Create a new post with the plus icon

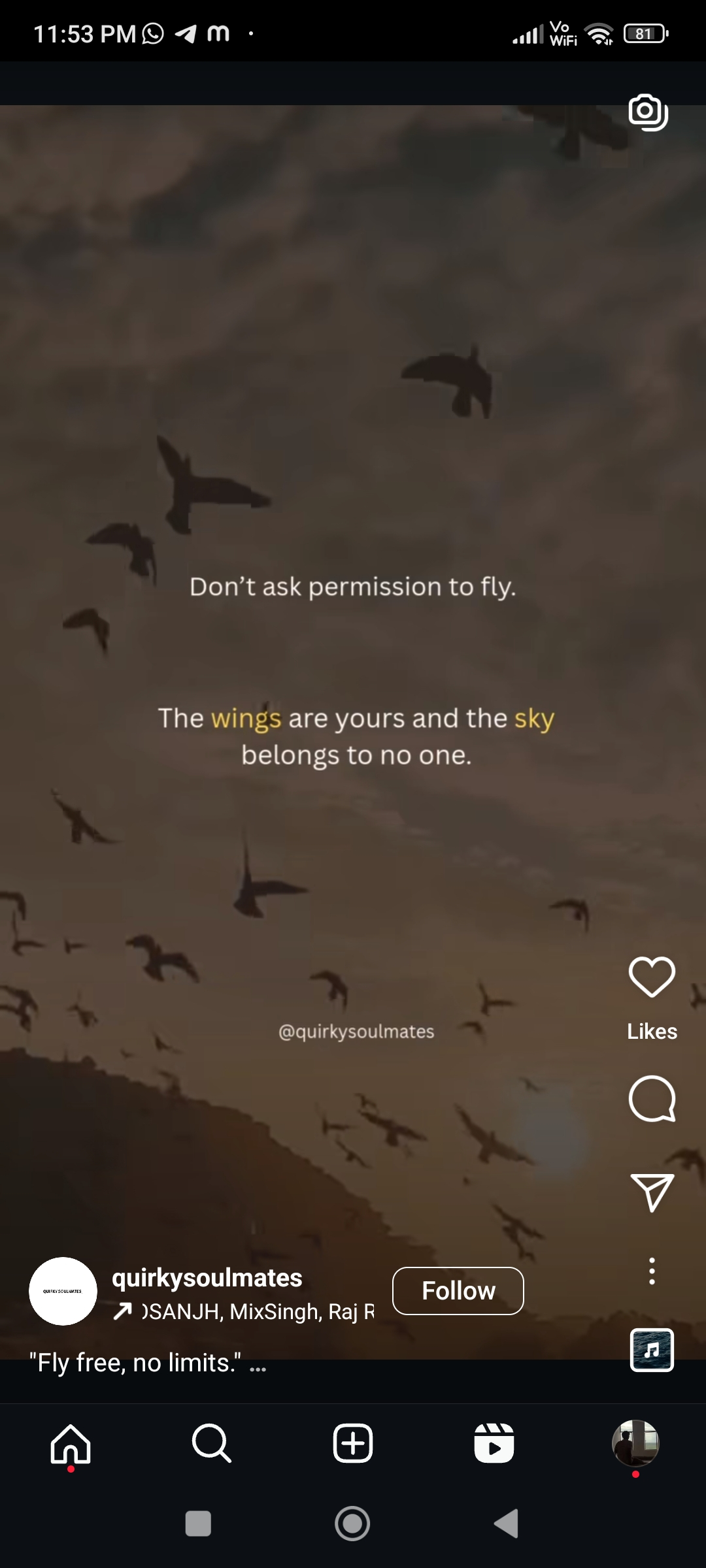[x=353, y=1445]
